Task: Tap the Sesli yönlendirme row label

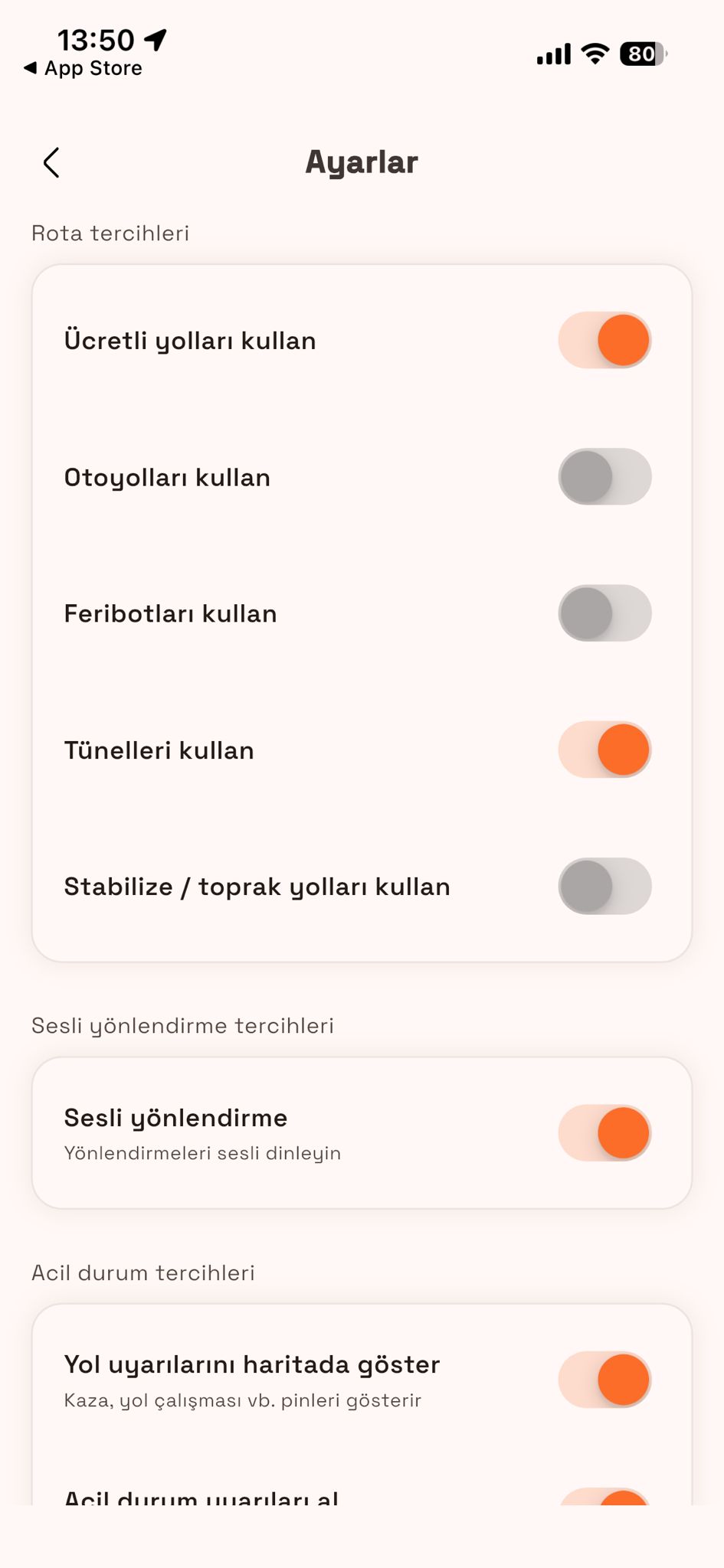Action: click(x=175, y=1117)
